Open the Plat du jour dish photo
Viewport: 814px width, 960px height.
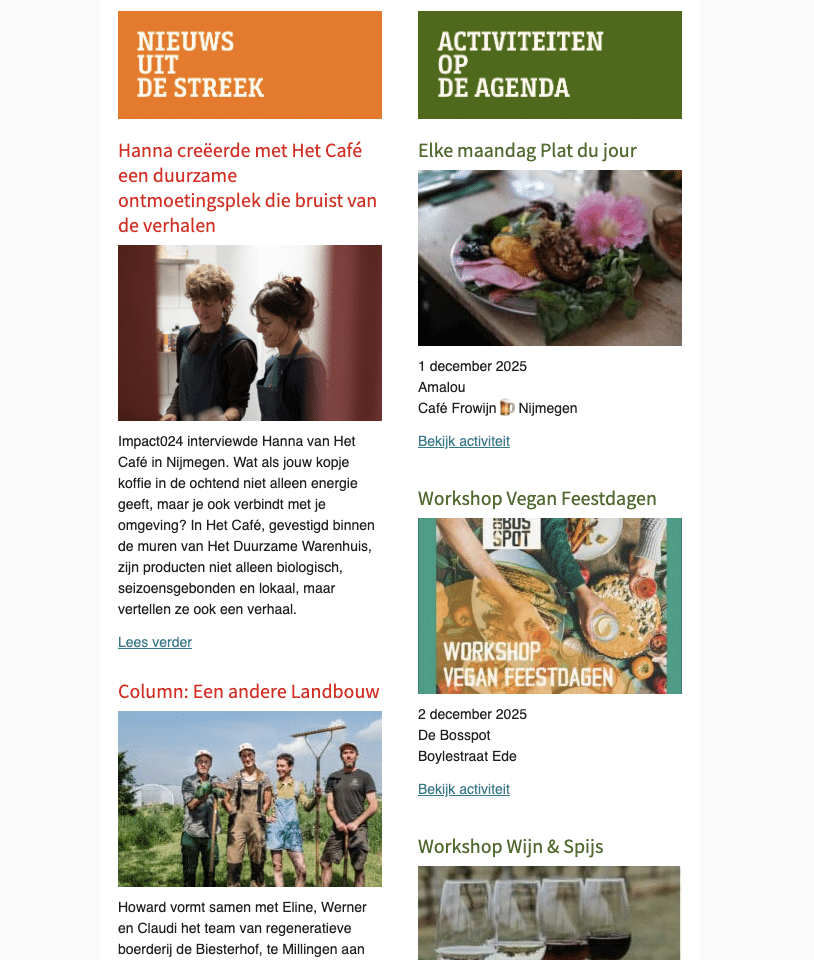point(550,258)
